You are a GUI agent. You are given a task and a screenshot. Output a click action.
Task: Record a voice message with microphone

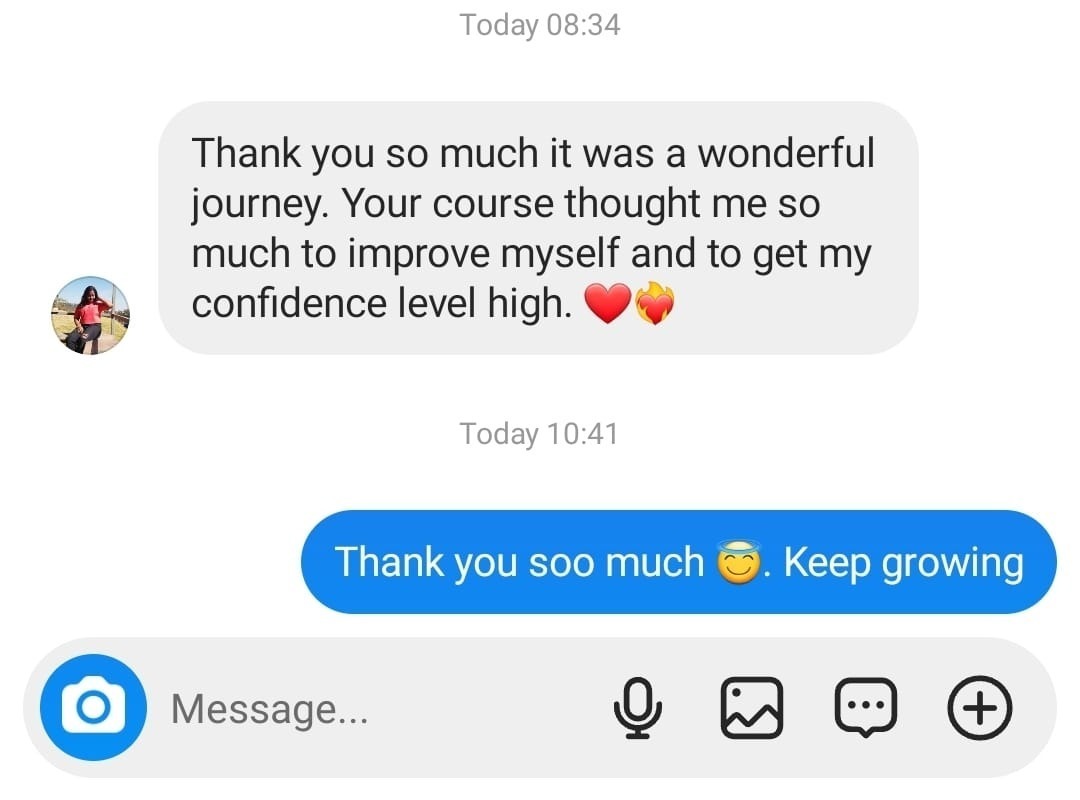point(637,708)
